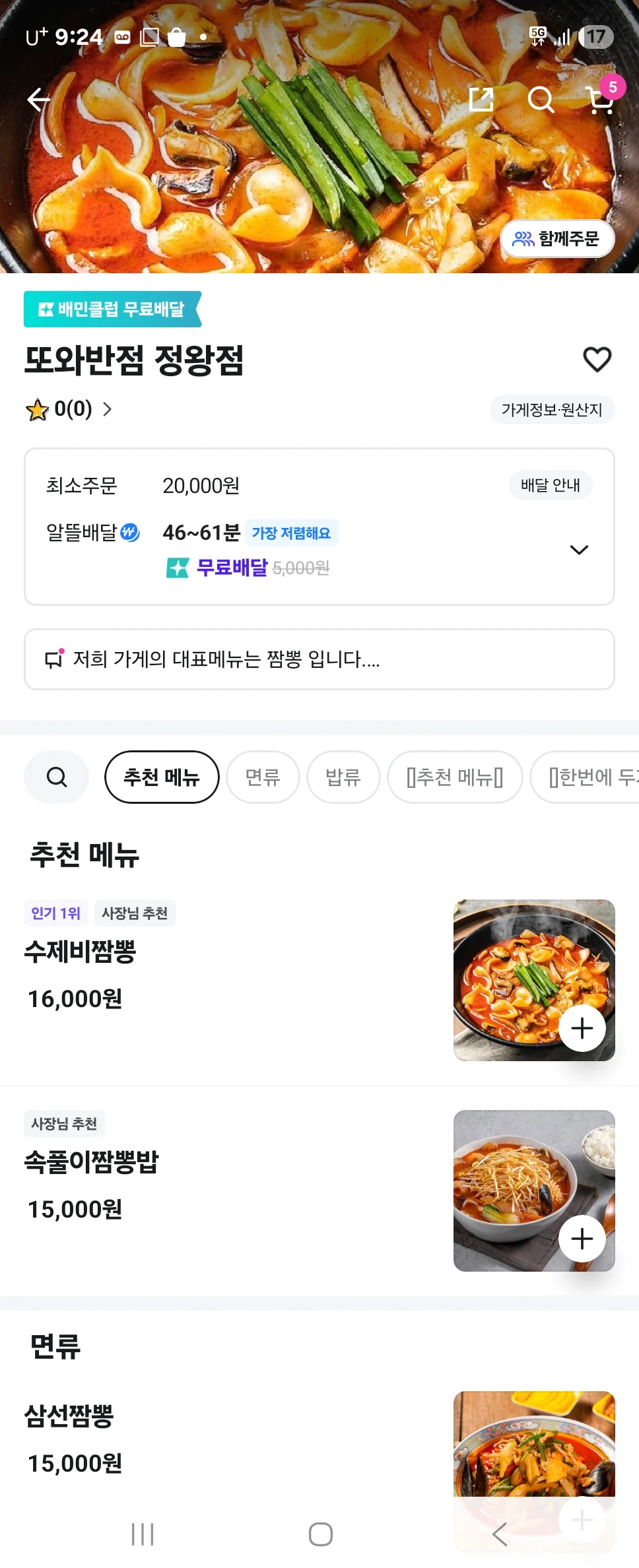
Task: Open 가게정보·원산지 store info
Action: pos(552,410)
